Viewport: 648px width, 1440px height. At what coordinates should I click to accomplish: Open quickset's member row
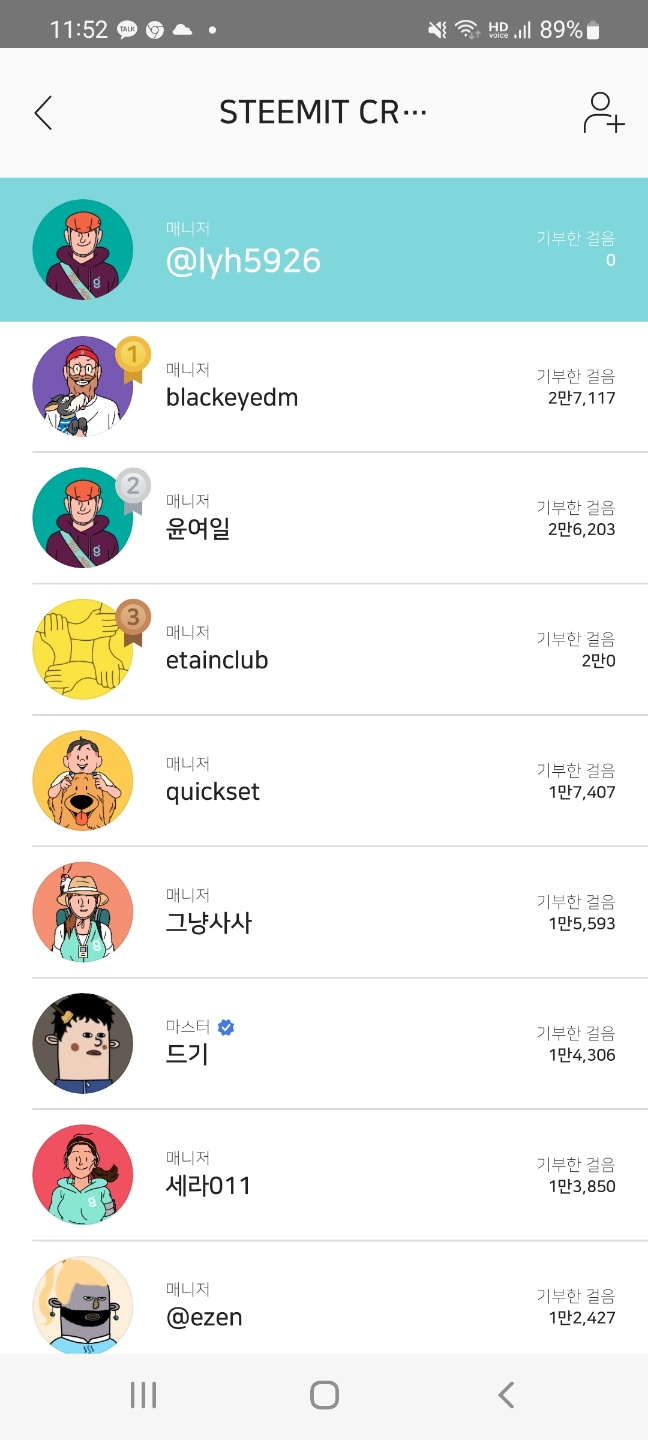[324, 781]
